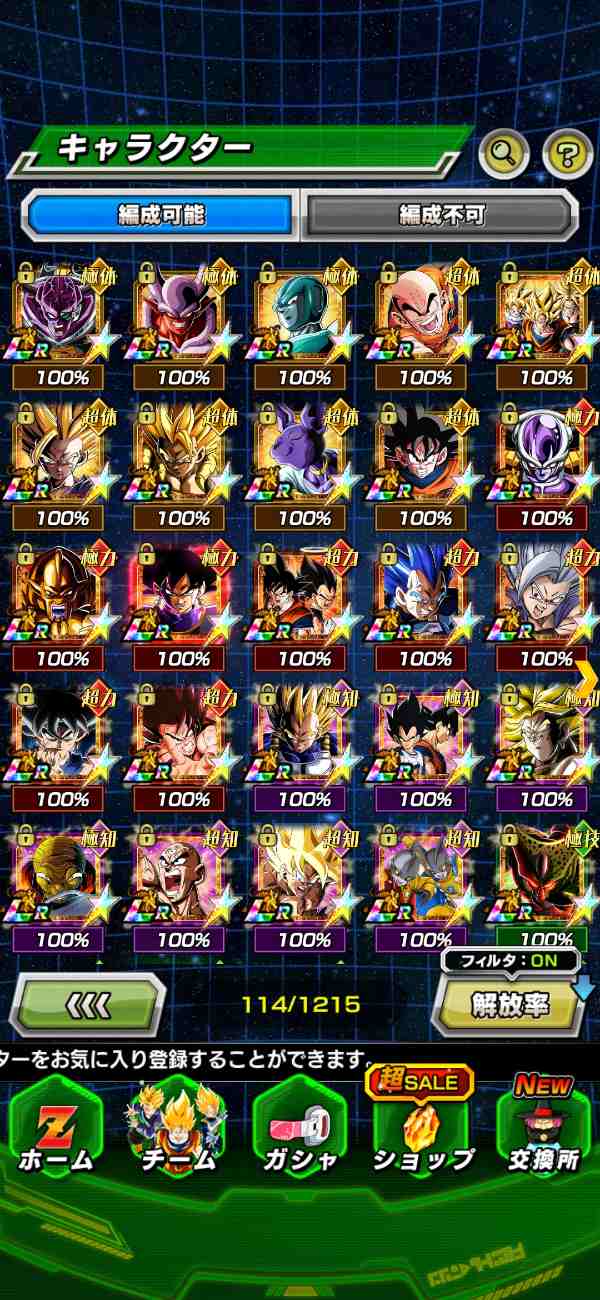Go to ホーム in the bottom menu
This screenshot has height=1300, width=600.
[x=55, y=1128]
